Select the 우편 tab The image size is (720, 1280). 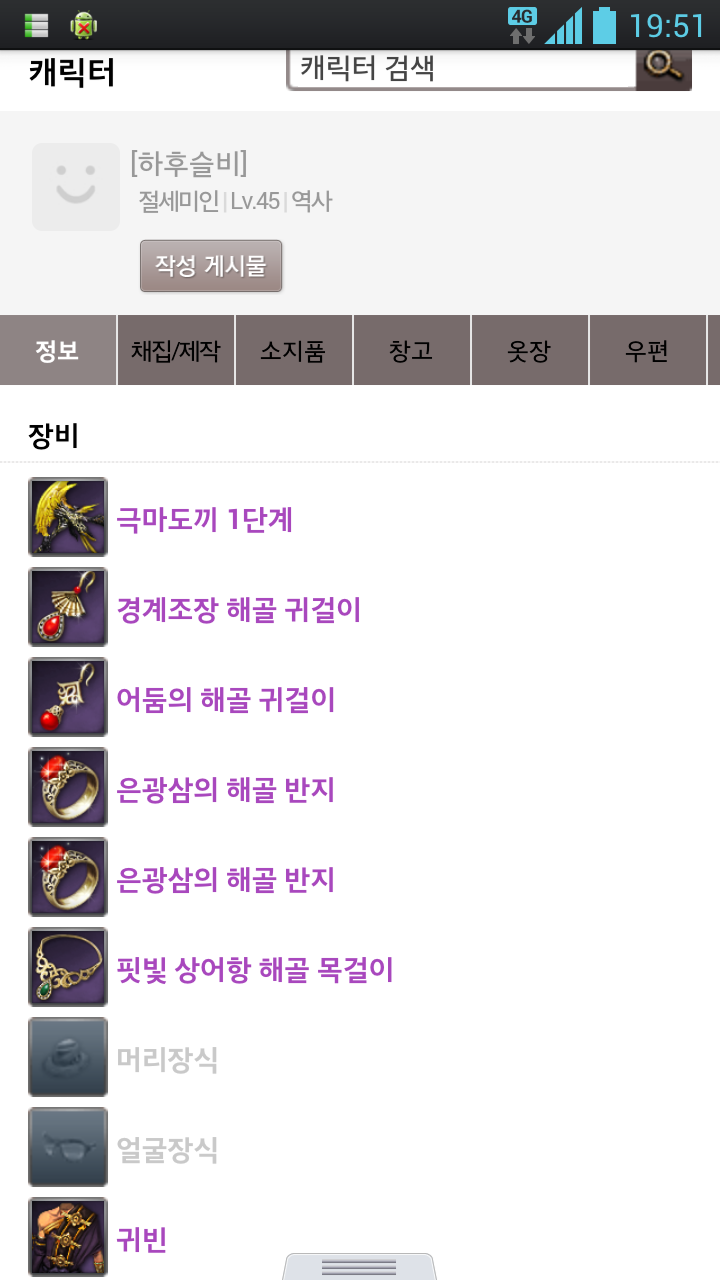tap(647, 351)
